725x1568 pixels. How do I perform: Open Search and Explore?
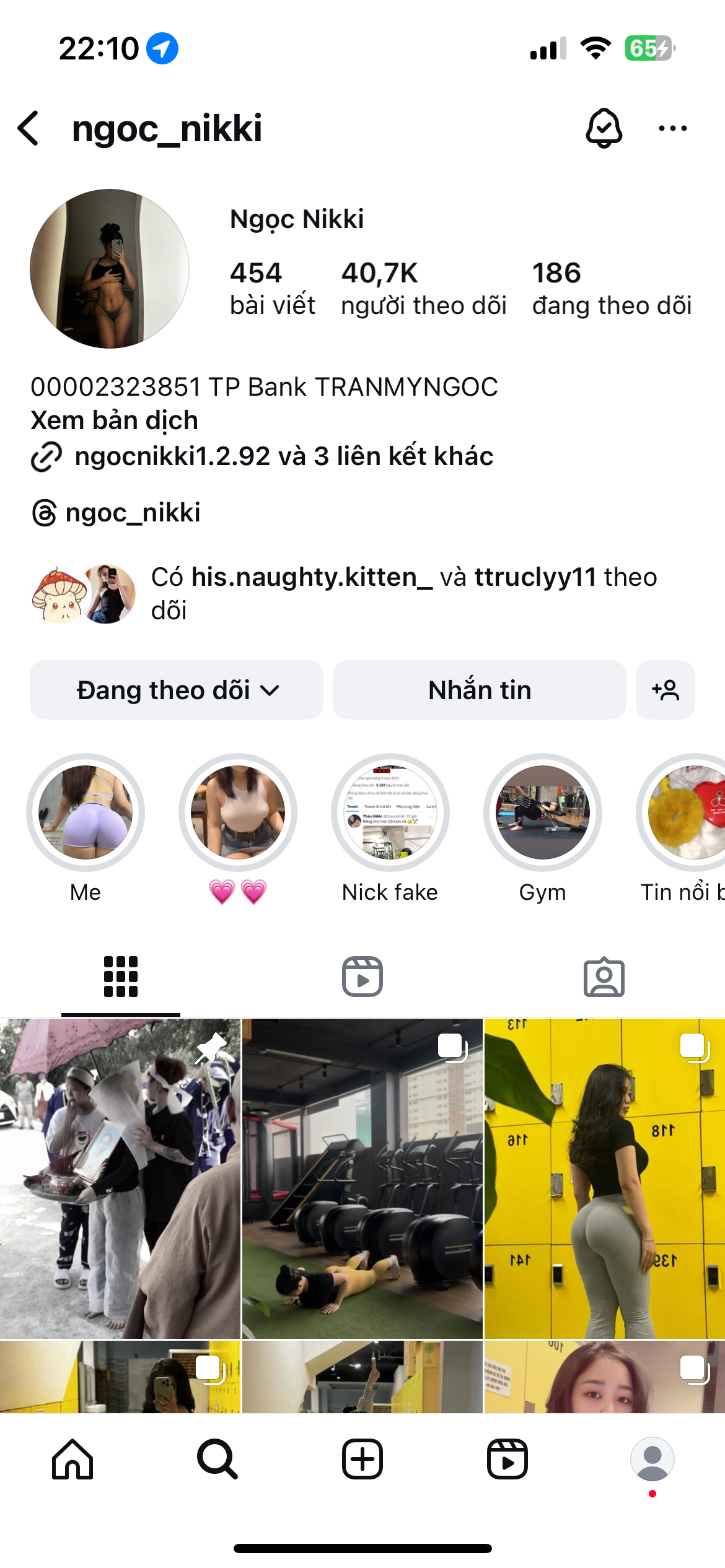pos(217,1459)
